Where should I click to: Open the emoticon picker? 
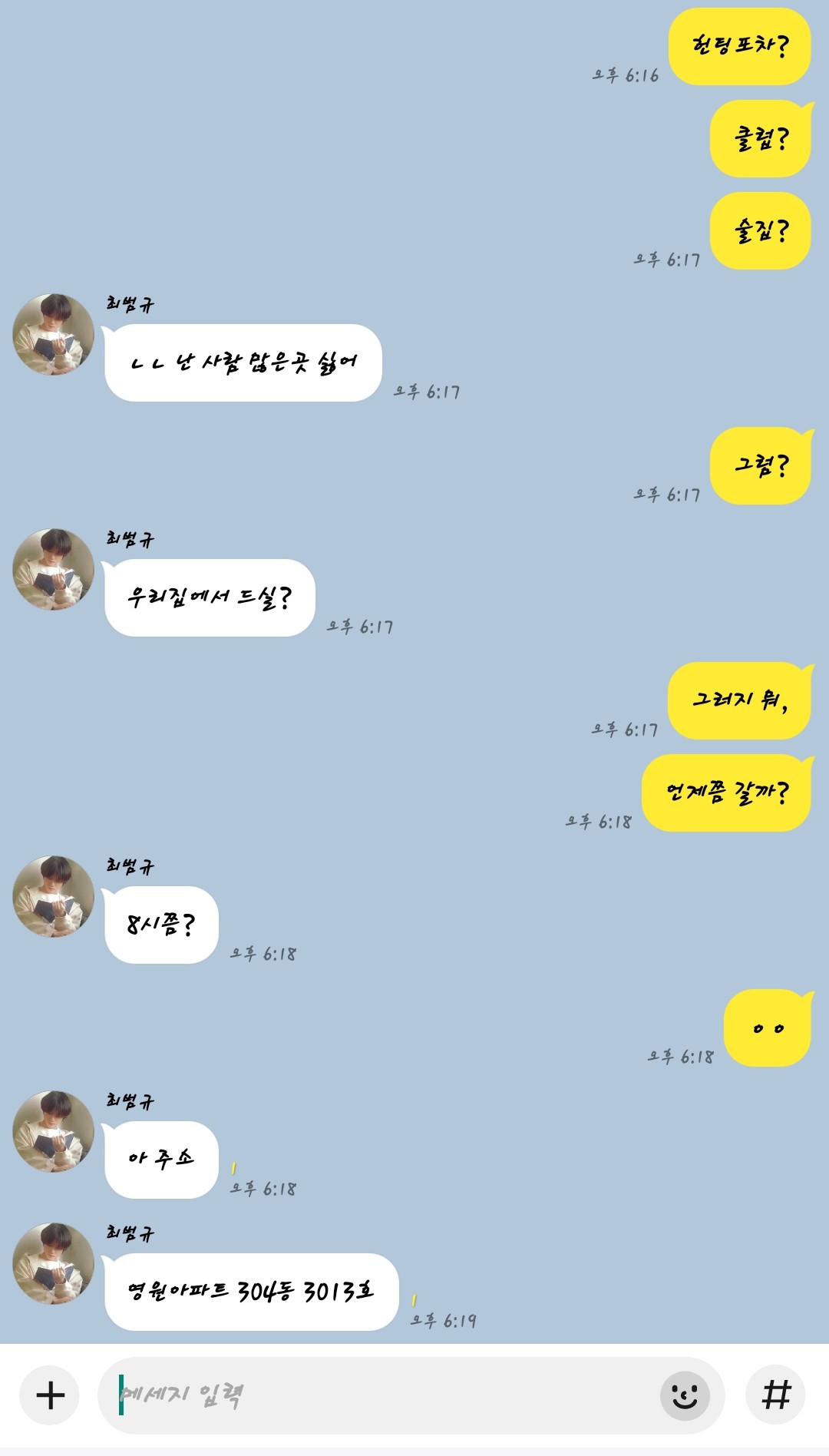[685, 1395]
